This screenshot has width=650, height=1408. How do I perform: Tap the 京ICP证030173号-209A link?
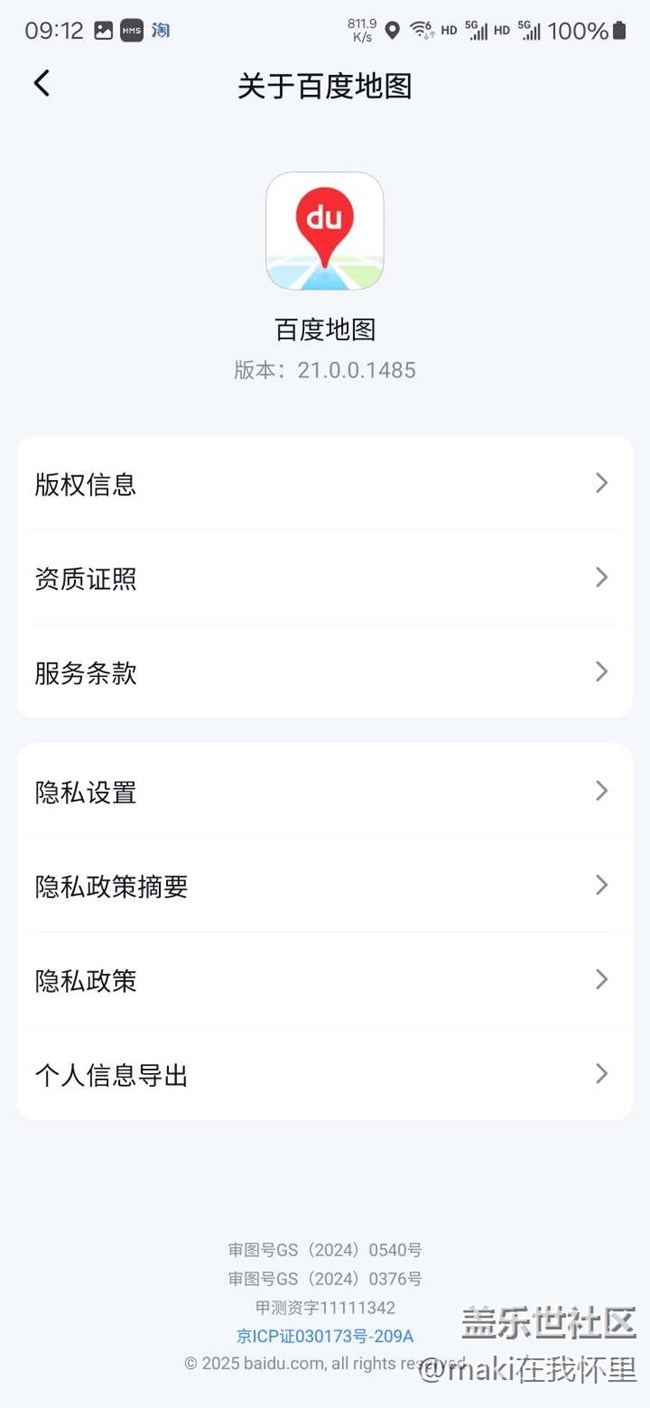pyautogui.click(x=325, y=1336)
